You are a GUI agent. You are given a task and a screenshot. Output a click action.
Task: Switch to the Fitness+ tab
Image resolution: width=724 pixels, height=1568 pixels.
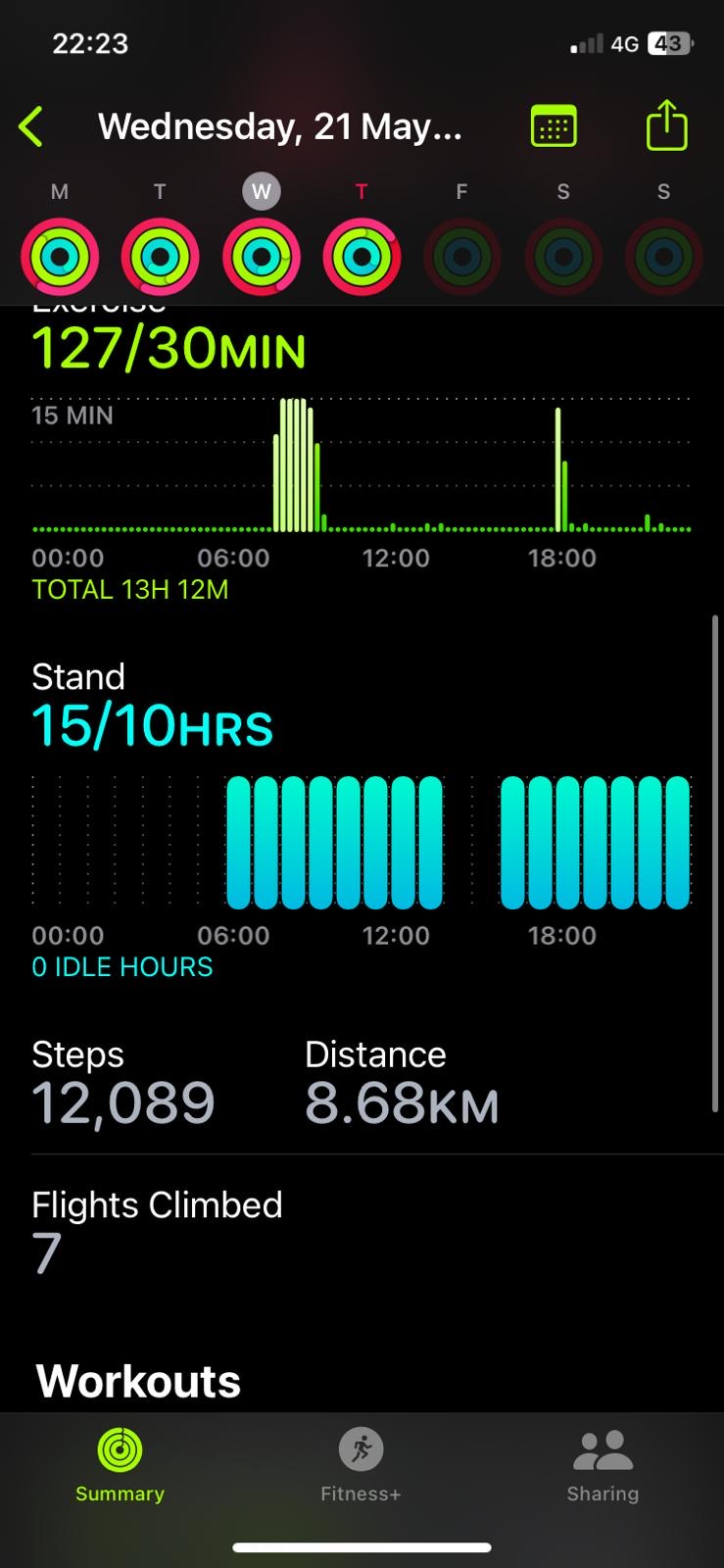click(x=361, y=1465)
